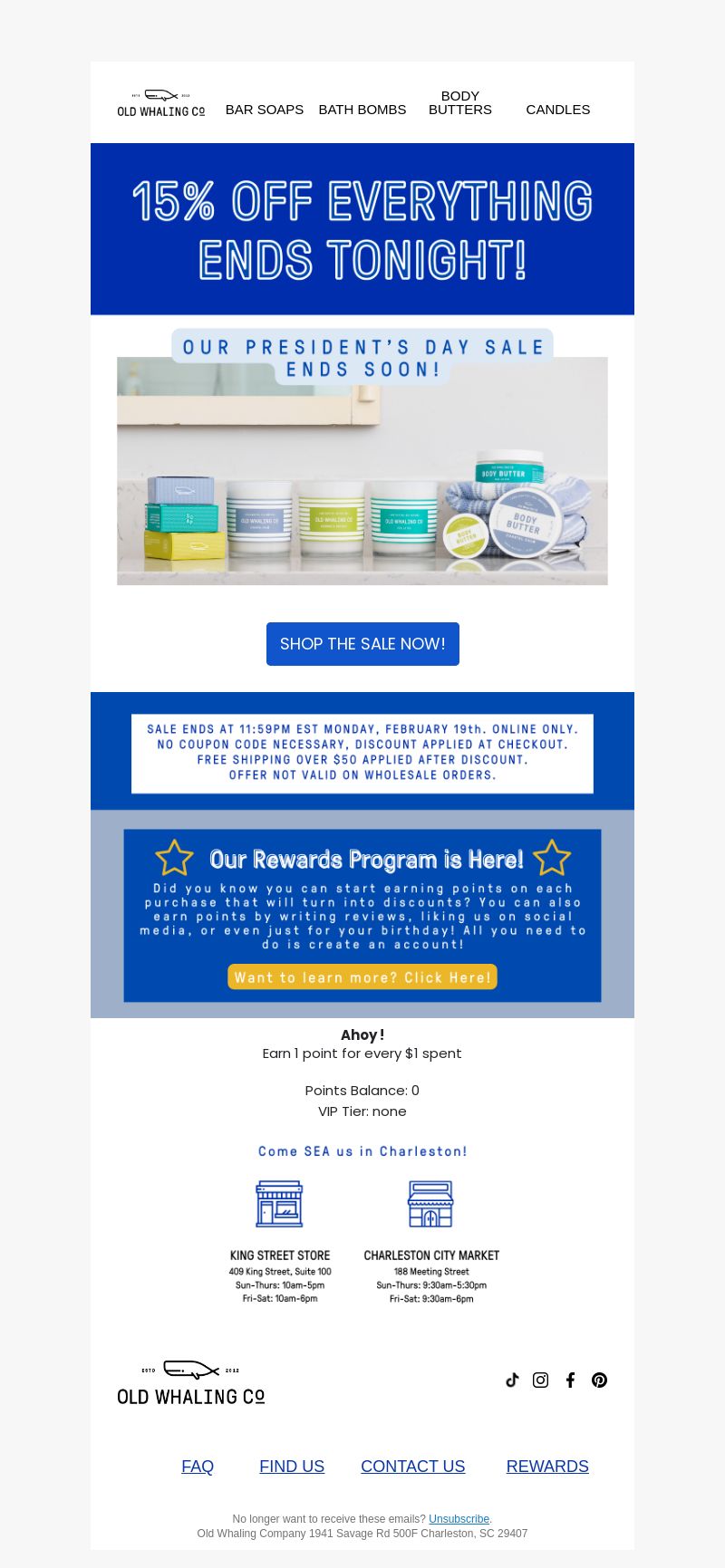Open the President's Day sale product image

click(362, 471)
